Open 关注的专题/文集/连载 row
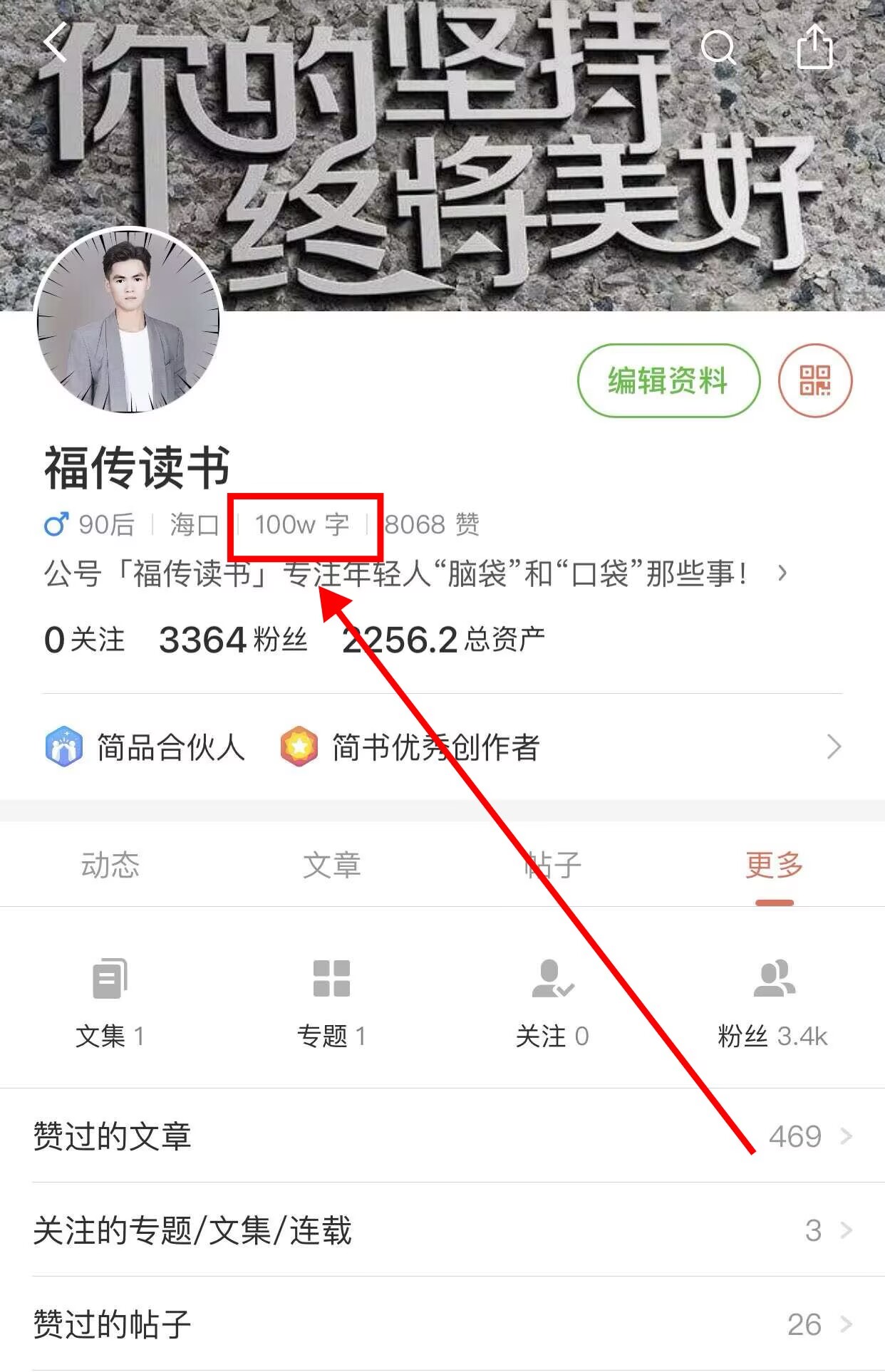This screenshot has height=1372, width=885. point(442,1230)
